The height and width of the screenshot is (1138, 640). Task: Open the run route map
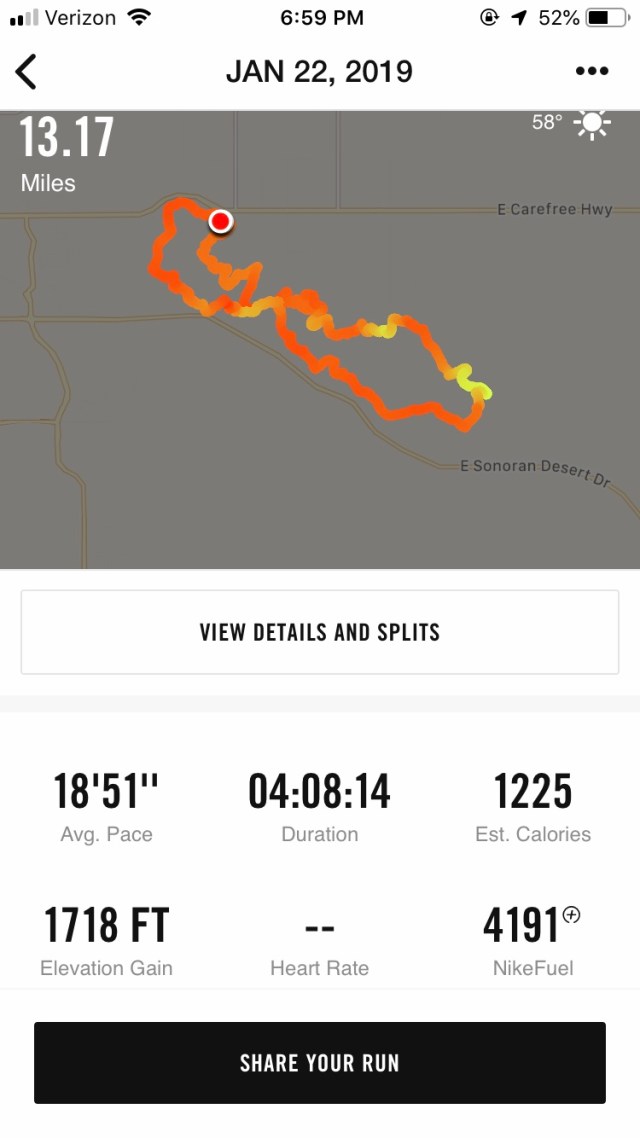(x=320, y=340)
